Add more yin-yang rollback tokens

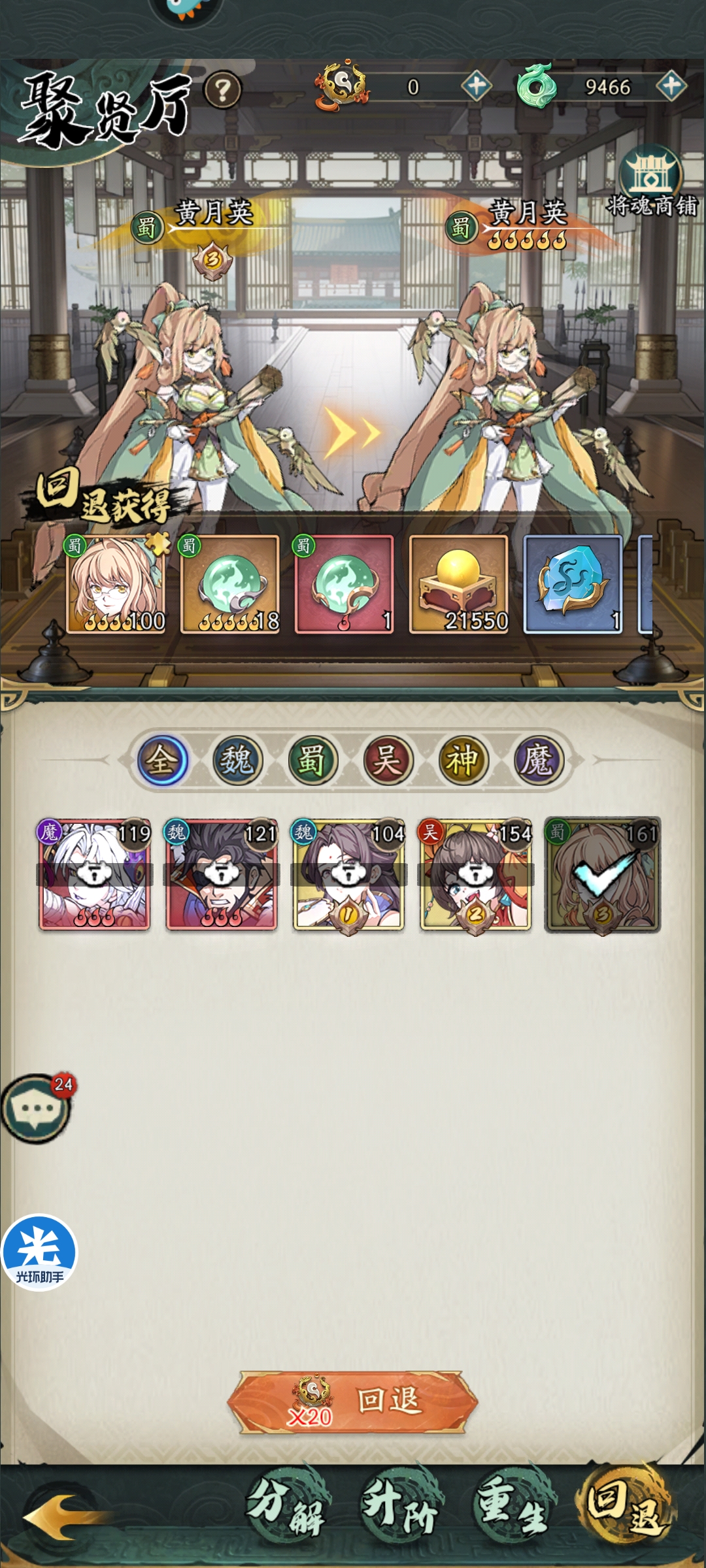point(477,86)
